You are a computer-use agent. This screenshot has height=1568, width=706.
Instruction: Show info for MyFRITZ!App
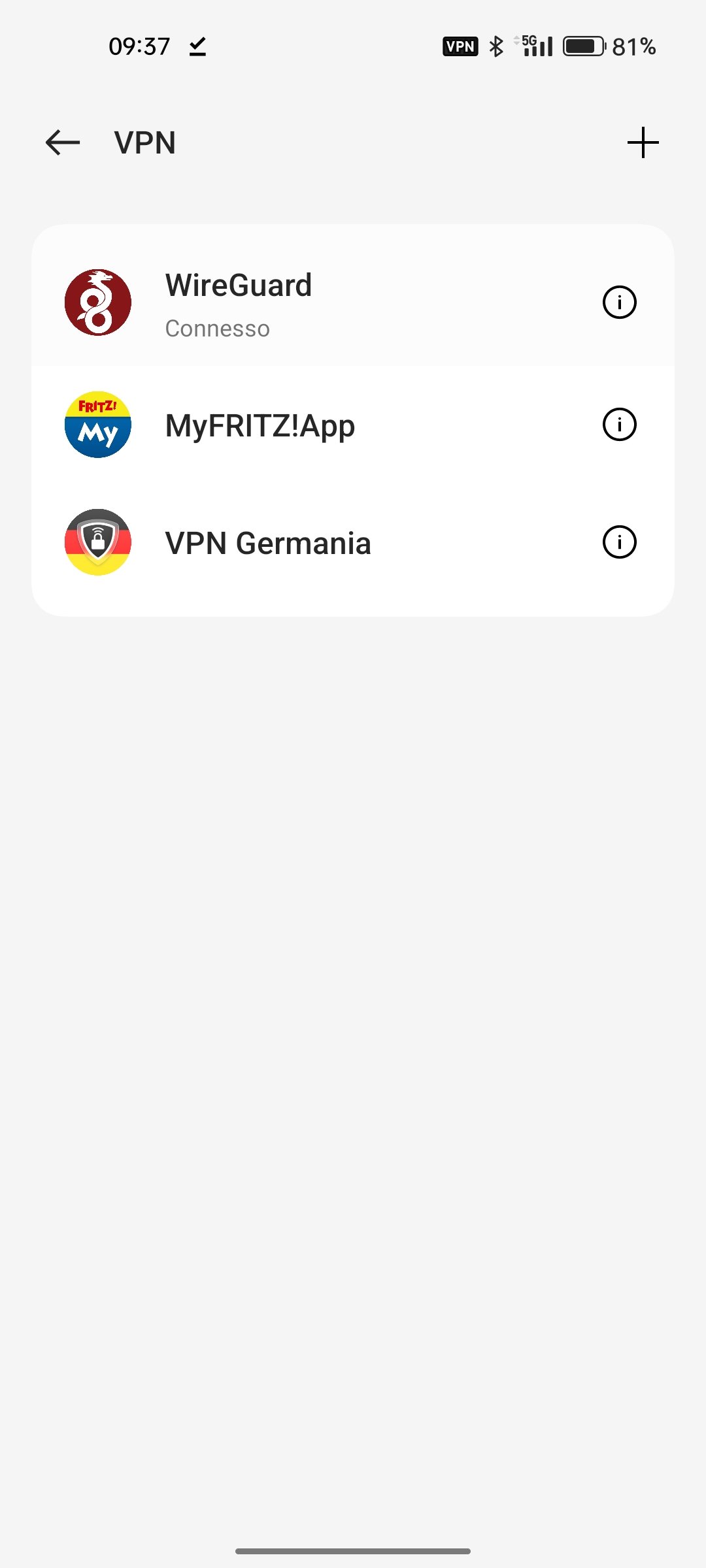tap(619, 425)
